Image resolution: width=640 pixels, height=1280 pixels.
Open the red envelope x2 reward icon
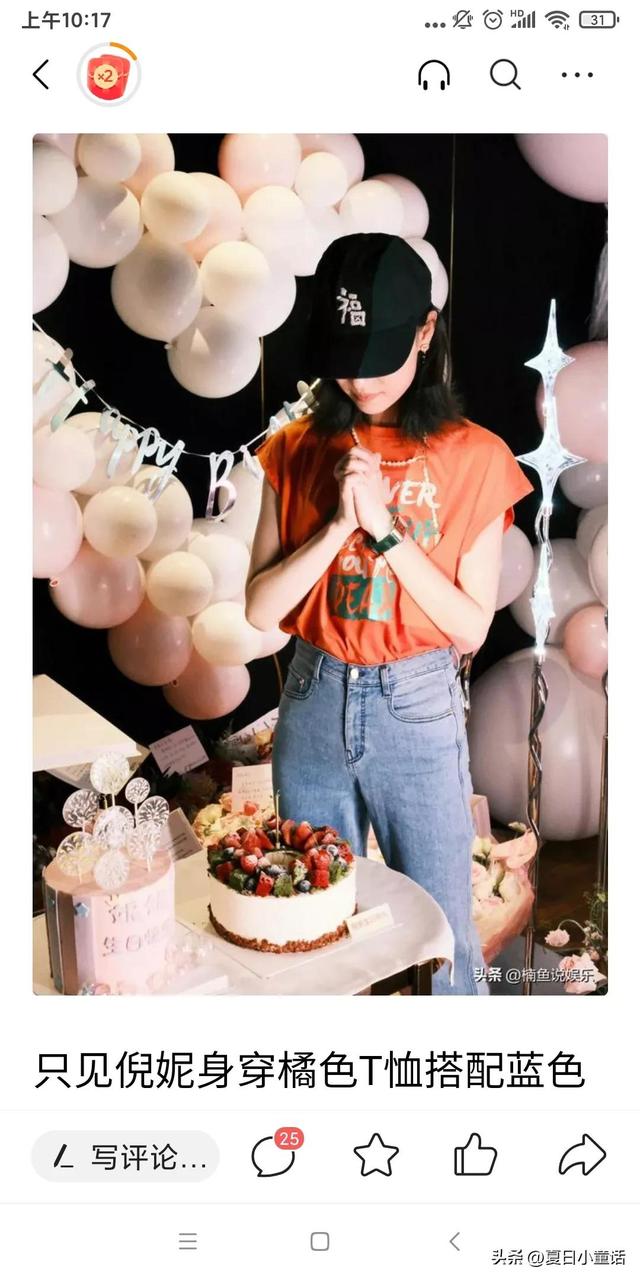coord(109,74)
